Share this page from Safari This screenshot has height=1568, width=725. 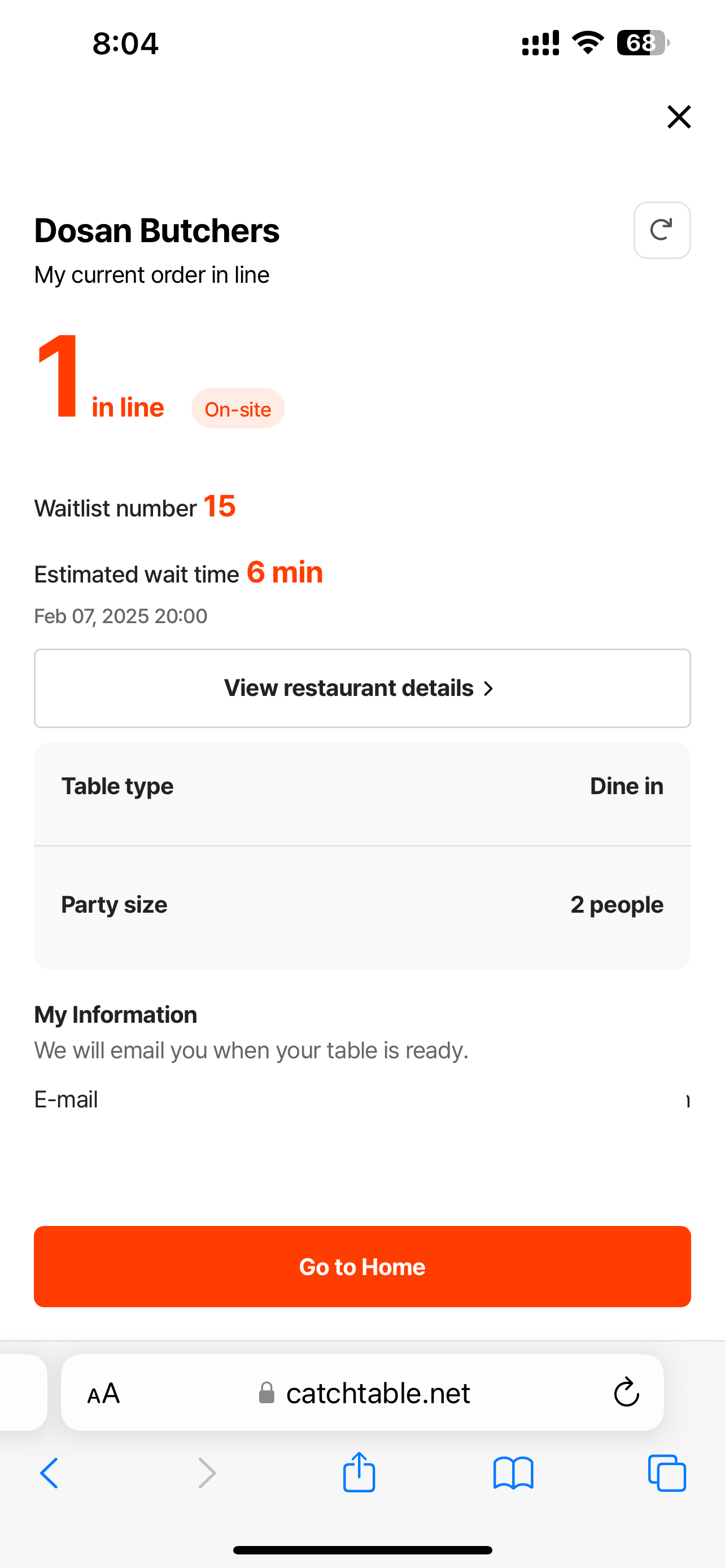tap(359, 1473)
